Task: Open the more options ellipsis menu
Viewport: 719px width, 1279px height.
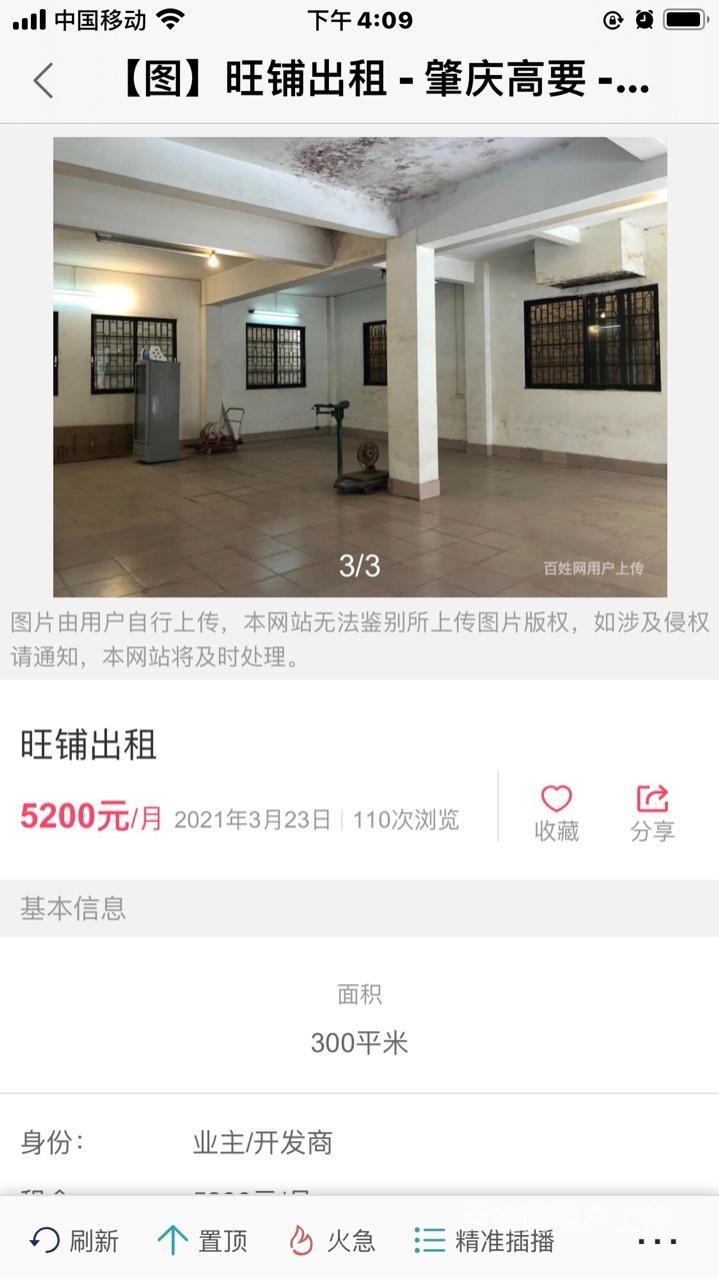Action: 657,1241
